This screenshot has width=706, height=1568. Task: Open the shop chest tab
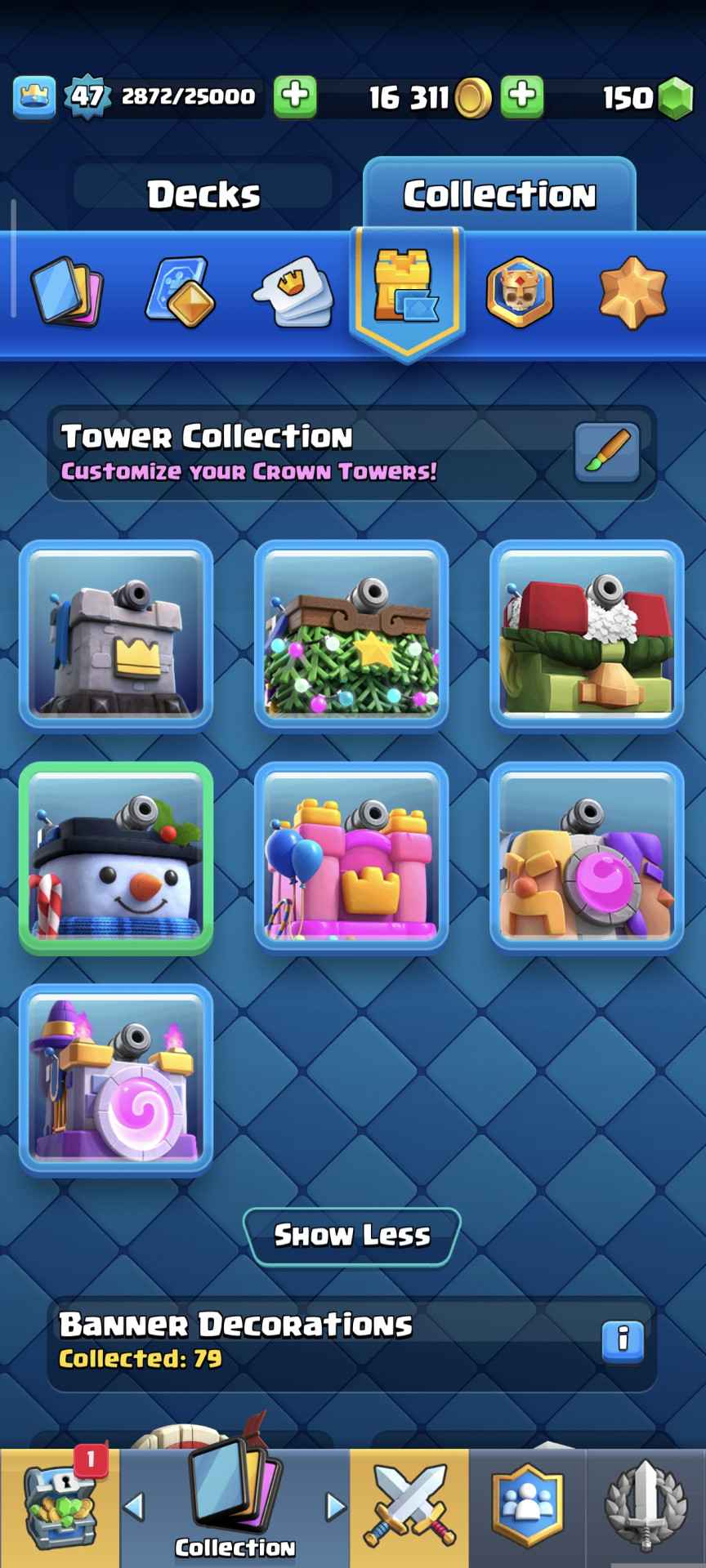click(x=60, y=1507)
